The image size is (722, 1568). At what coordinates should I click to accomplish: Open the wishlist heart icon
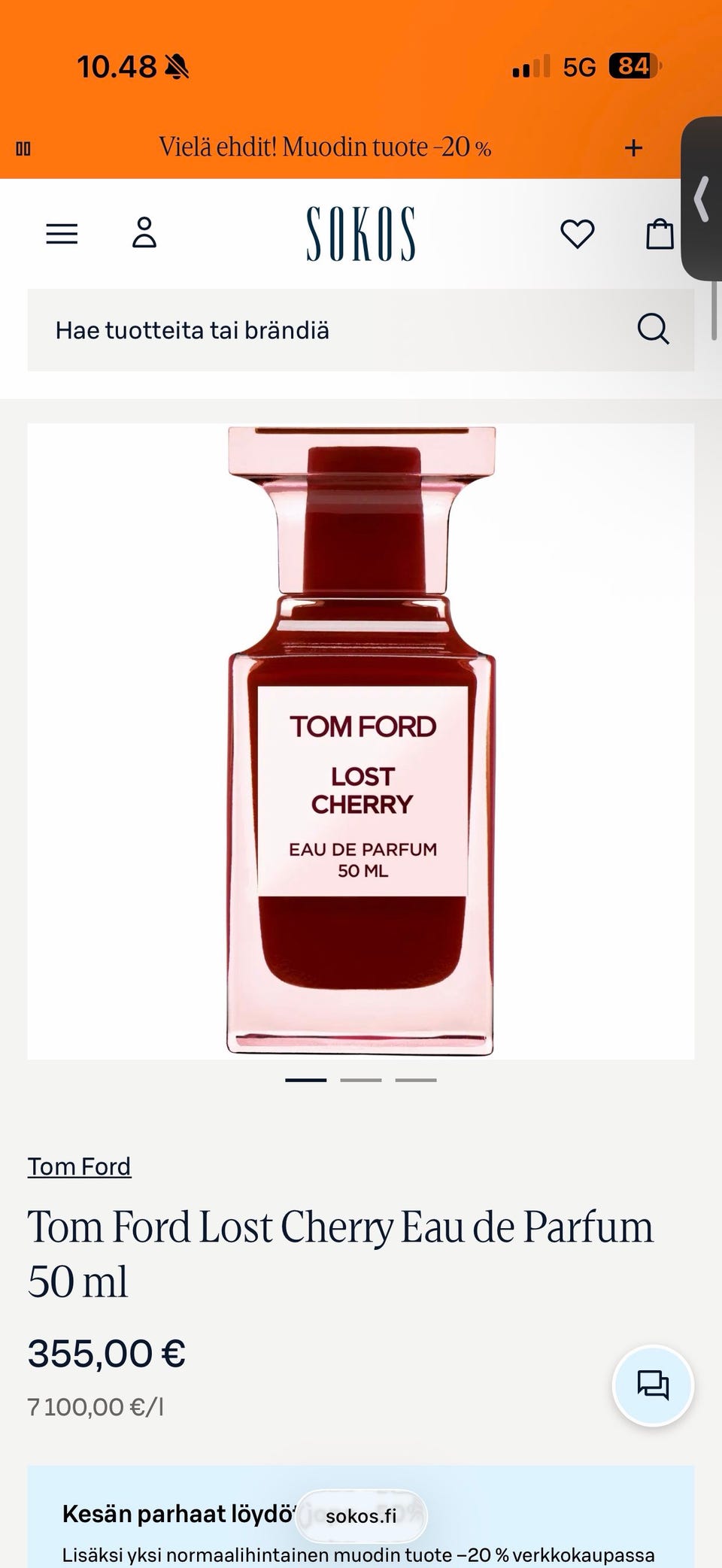(x=578, y=234)
